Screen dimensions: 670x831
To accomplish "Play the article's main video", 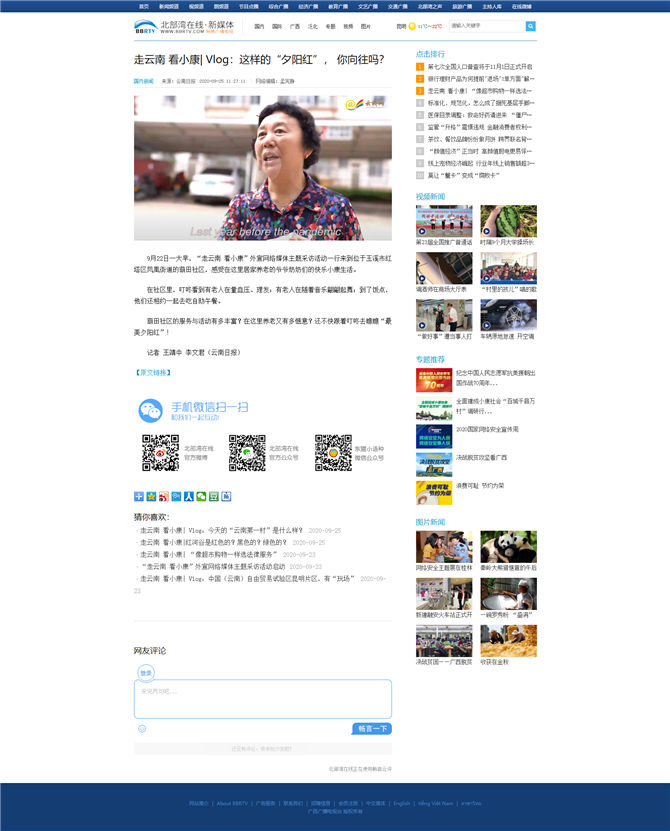I will pos(263,167).
